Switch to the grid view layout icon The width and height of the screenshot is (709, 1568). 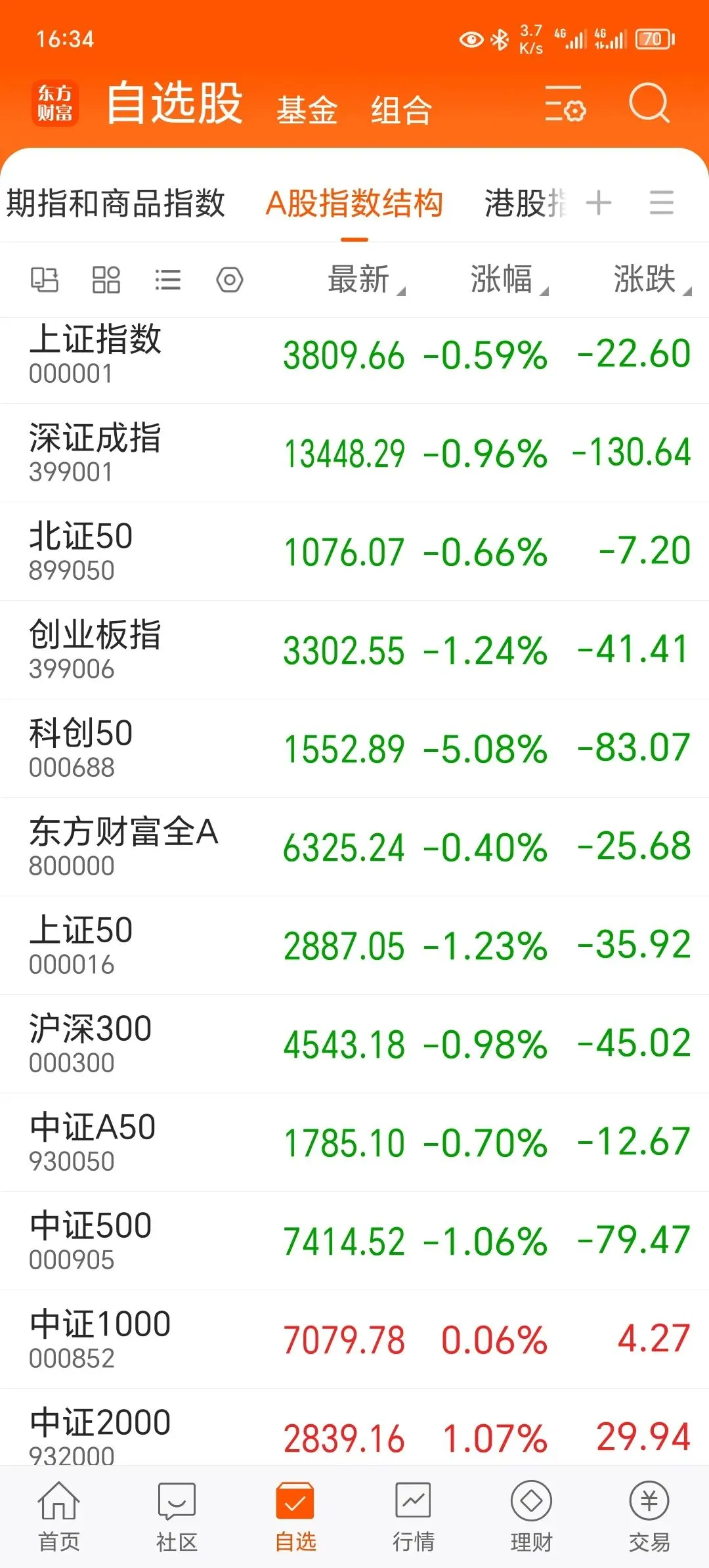click(106, 280)
